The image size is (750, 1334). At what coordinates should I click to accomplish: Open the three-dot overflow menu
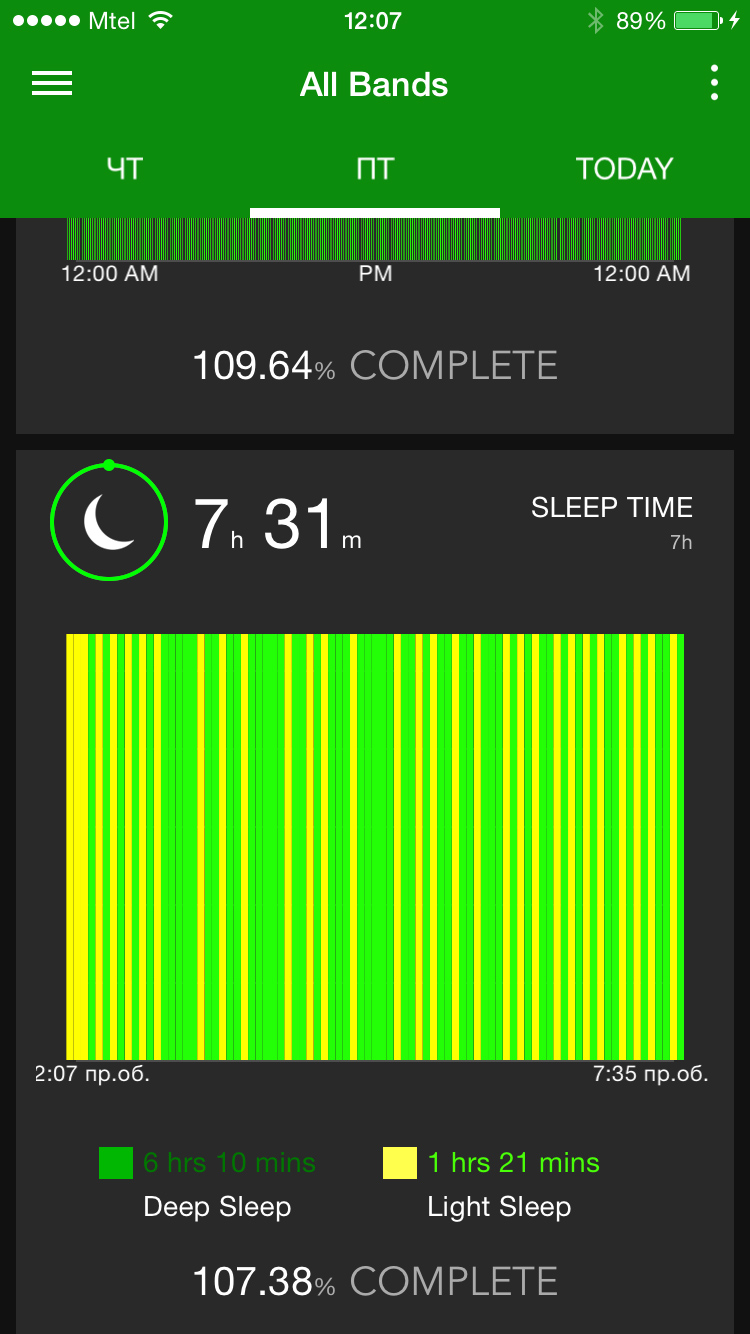(714, 84)
